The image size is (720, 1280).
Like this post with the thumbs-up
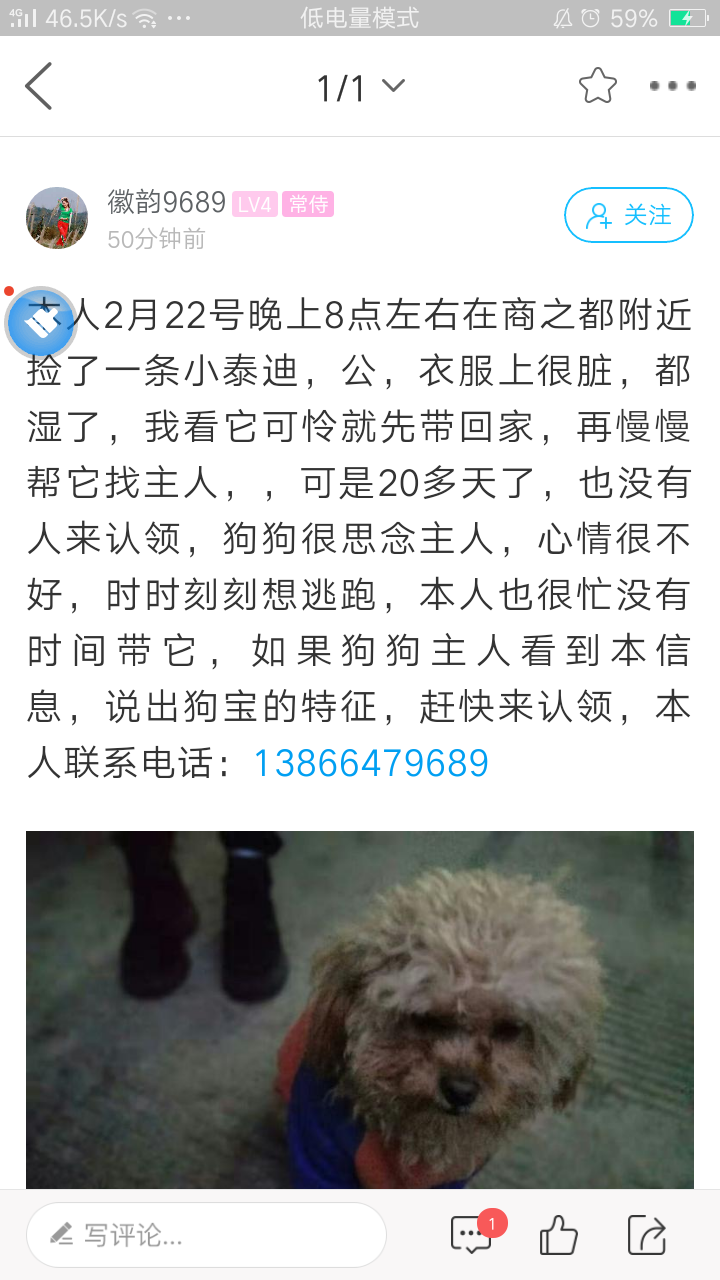click(x=558, y=1235)
